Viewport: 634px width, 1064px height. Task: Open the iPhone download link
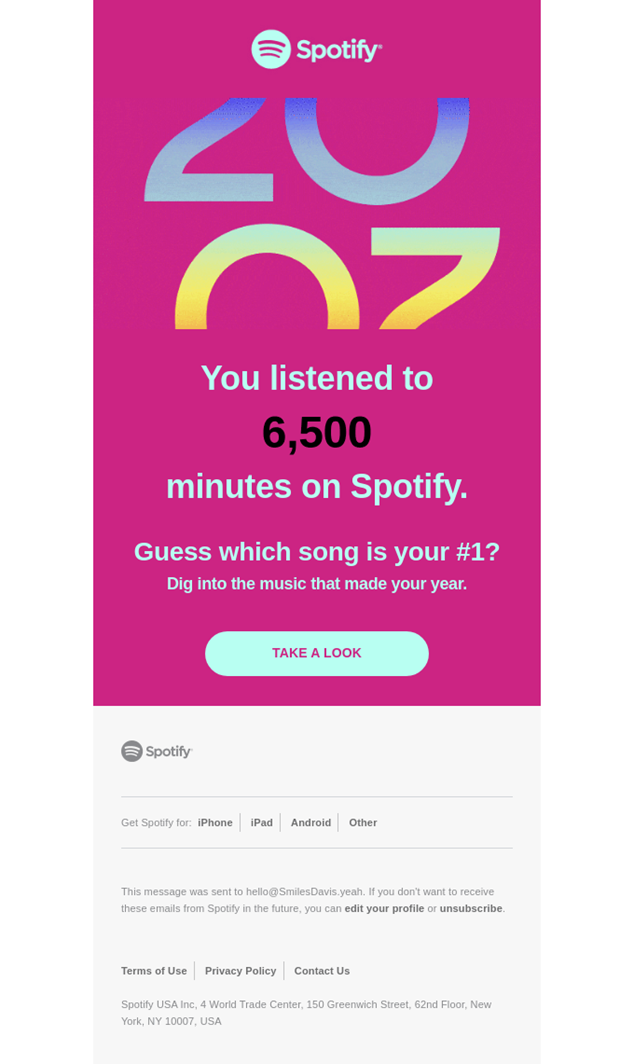click(215, 823)
